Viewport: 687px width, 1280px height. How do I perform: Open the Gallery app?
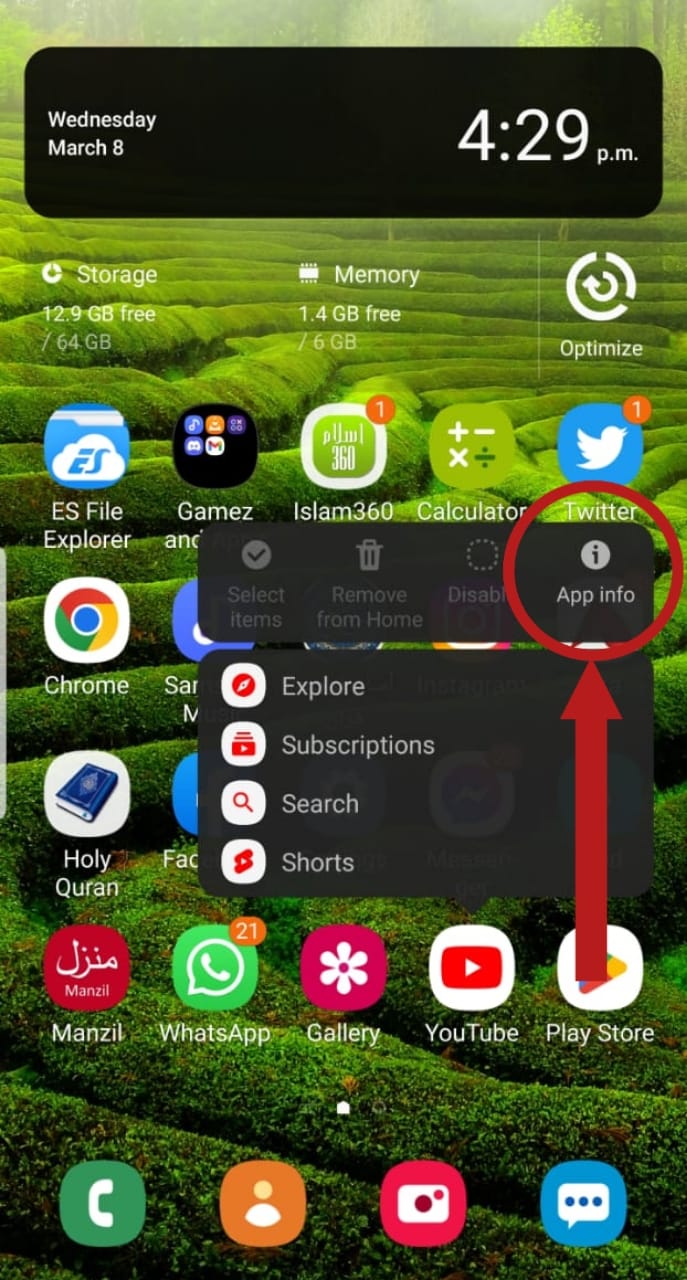pyautogui.click(x=343, y=968)
